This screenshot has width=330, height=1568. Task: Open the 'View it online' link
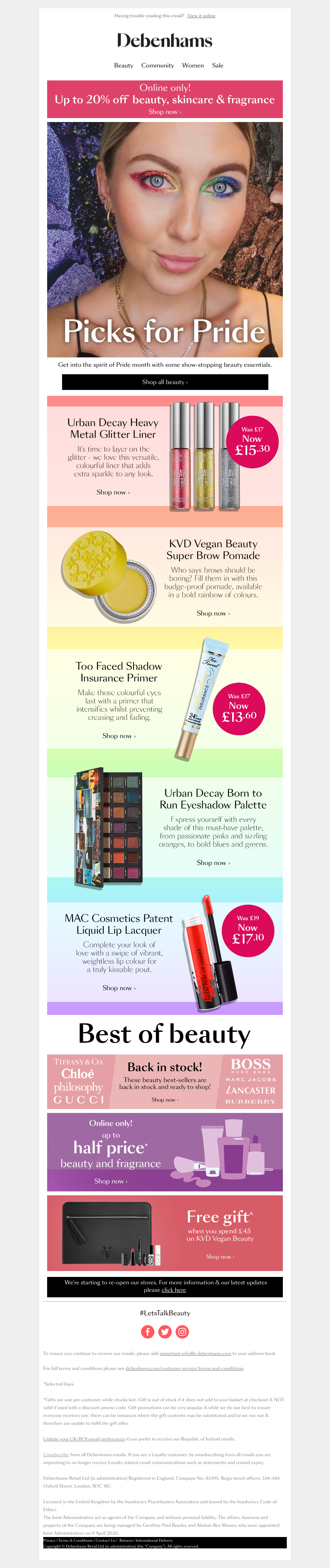tap(201, 16)
